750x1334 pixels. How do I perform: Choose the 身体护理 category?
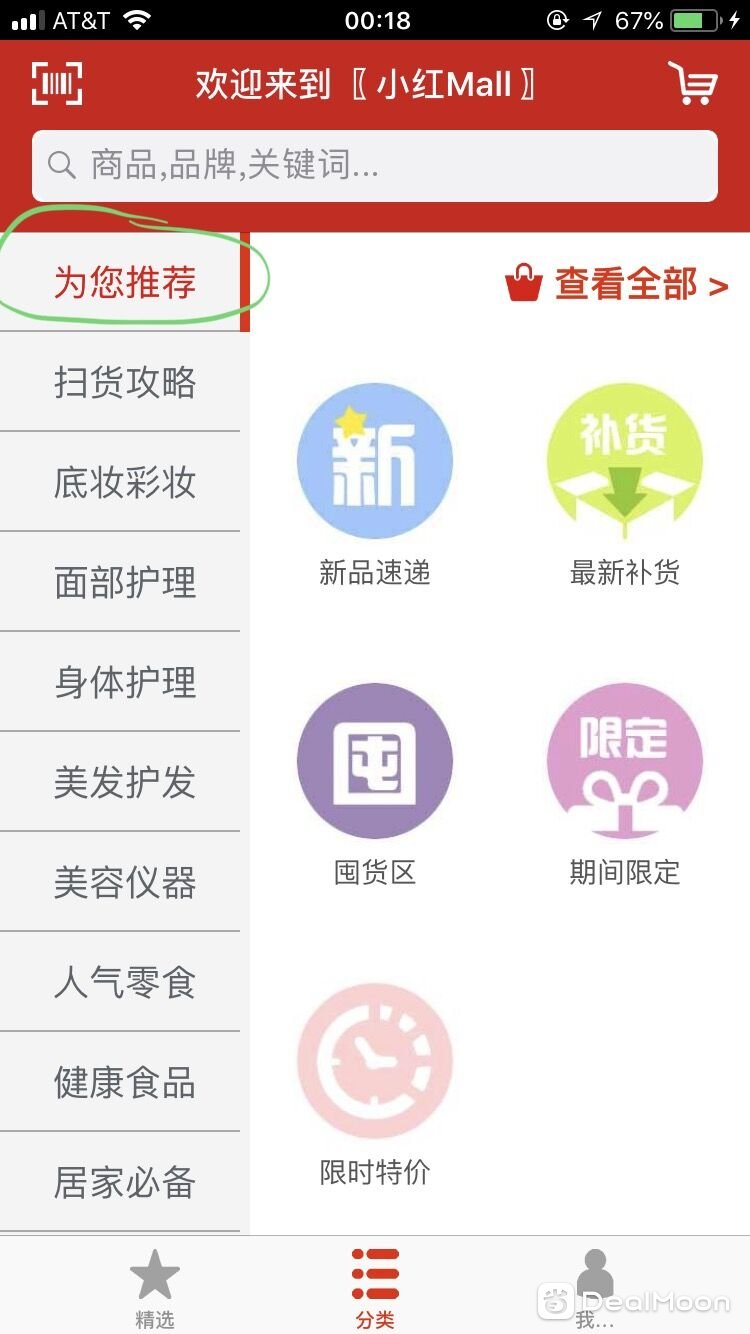point(124,682)
